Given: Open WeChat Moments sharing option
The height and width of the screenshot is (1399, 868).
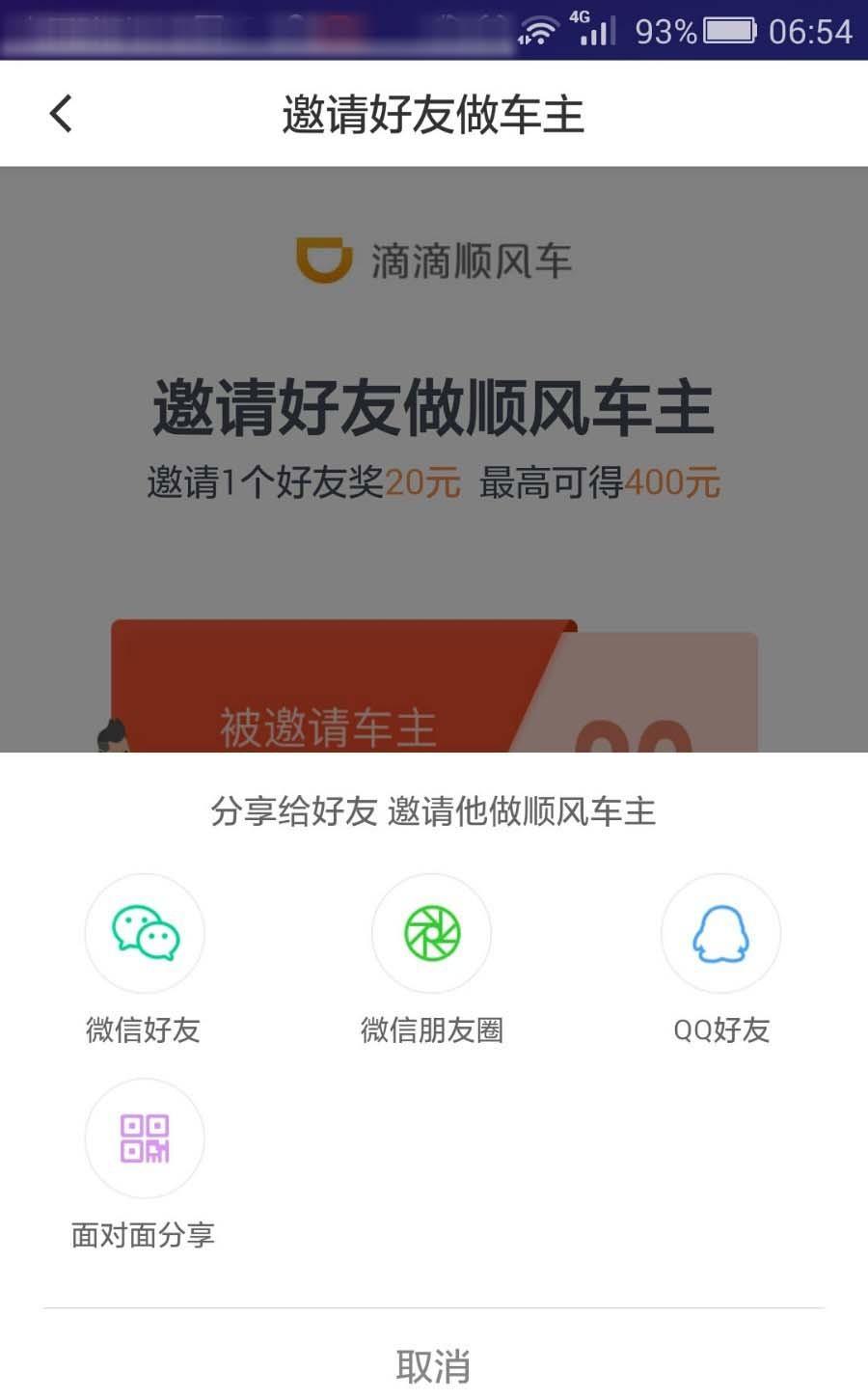Looking at the screenshot, I should [x=432, y=932].
